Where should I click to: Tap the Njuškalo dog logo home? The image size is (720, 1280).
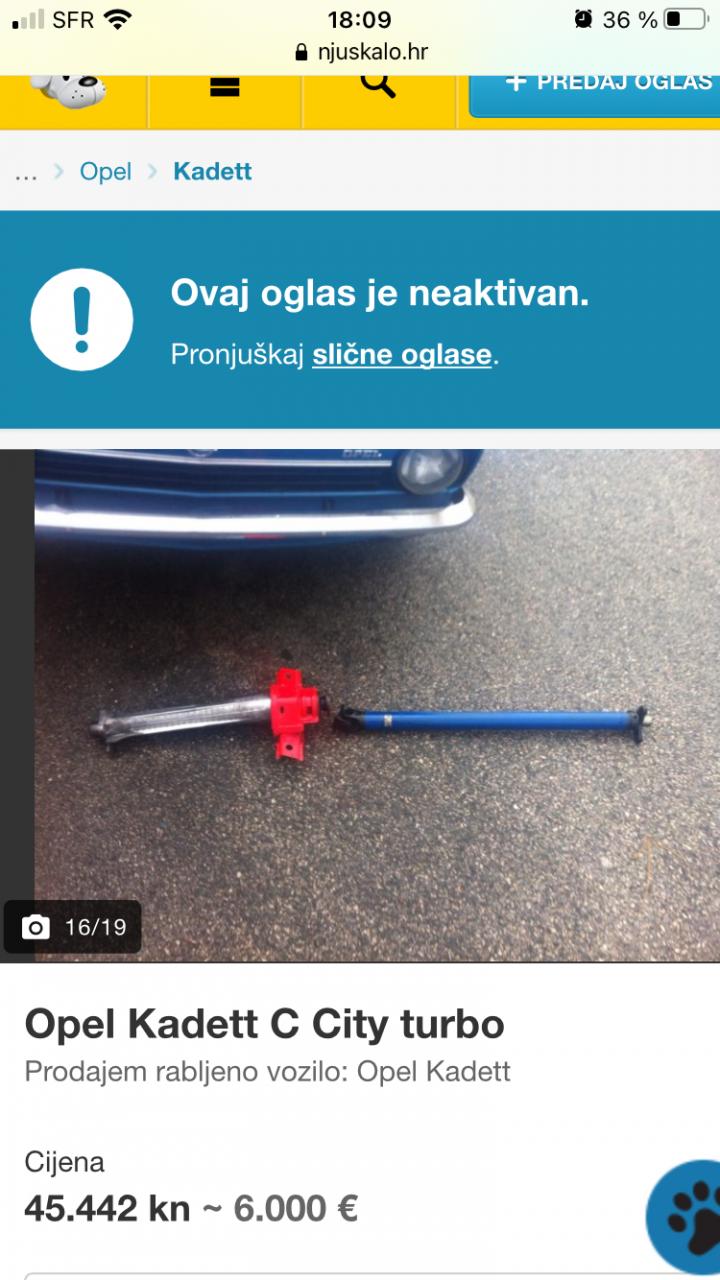(68, 88)
